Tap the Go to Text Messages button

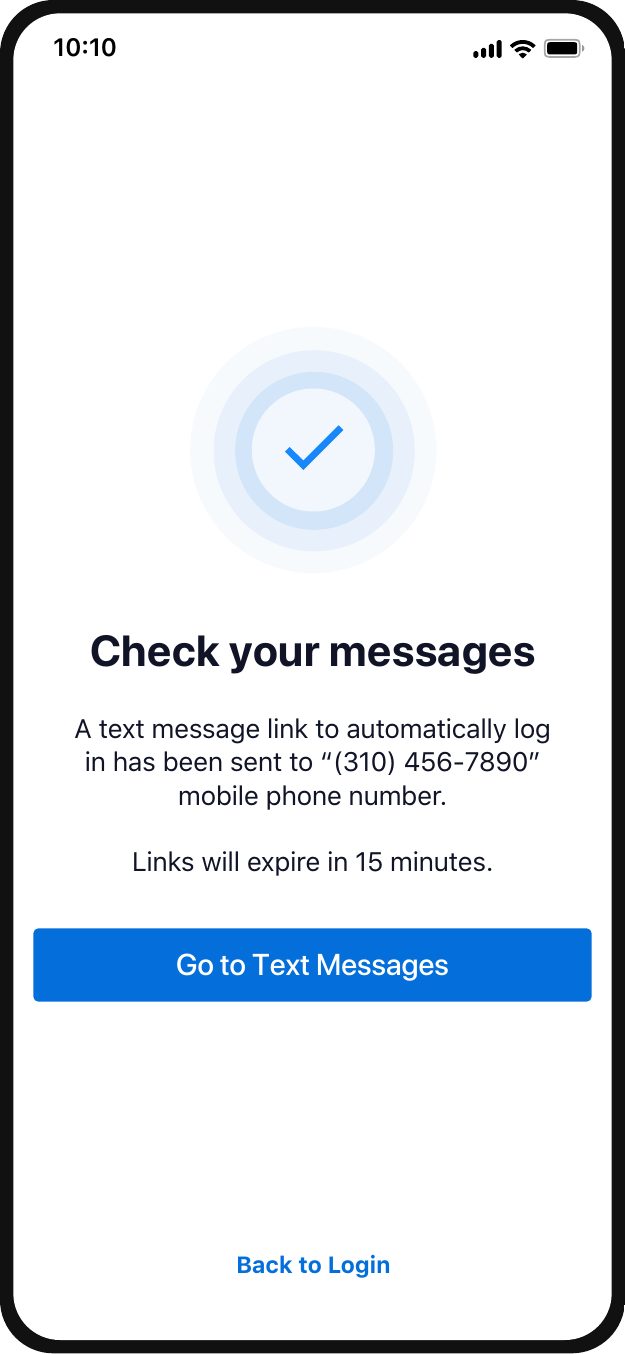pos(312,965)
